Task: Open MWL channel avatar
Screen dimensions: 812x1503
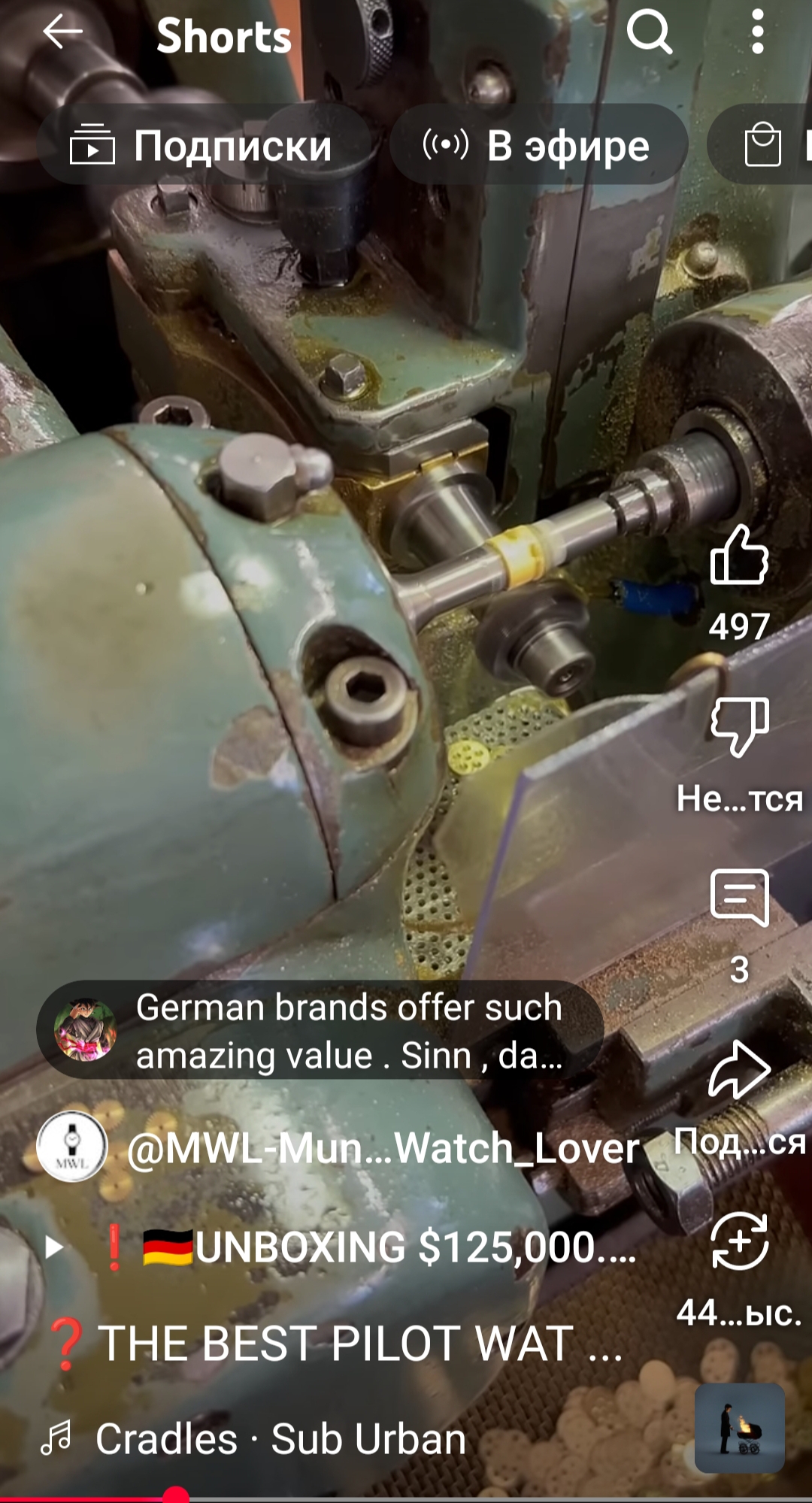Action: 72,1146
